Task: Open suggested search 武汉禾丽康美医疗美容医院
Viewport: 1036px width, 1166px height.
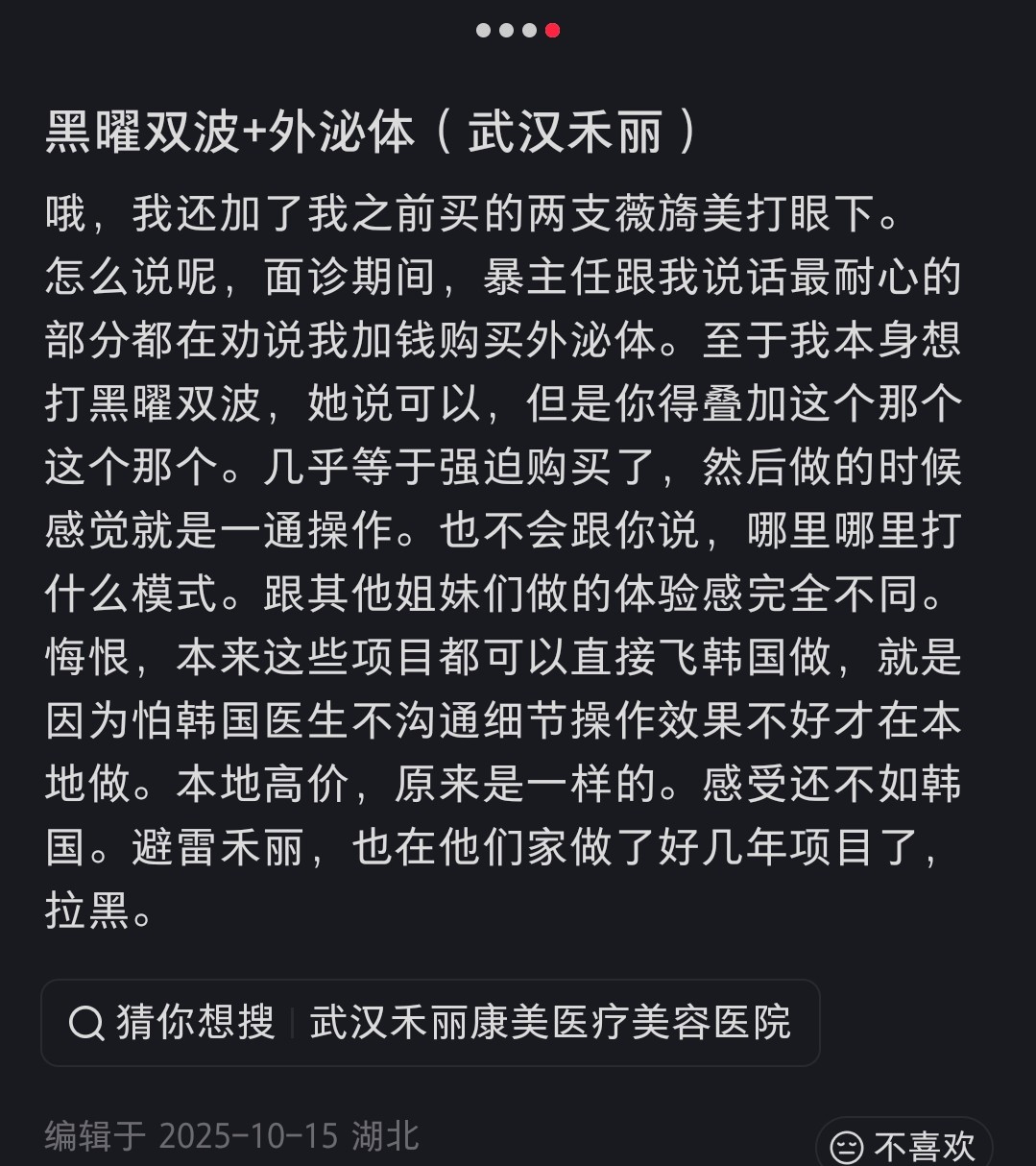Action: pyautogui.click(x=552, y=1024)
